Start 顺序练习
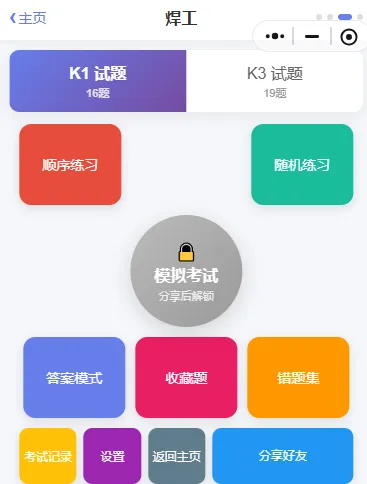367x484 pixels. click(x=70, y=165)
